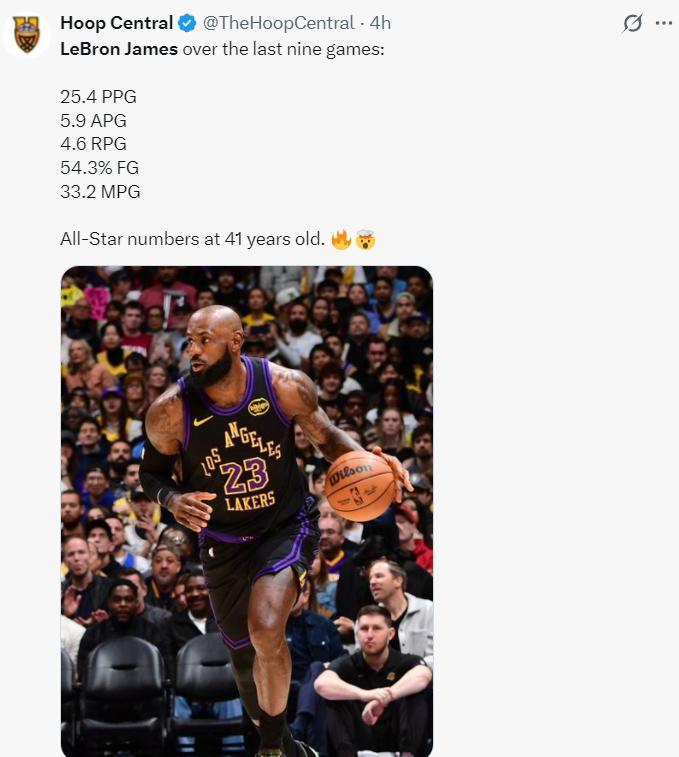Open the 4h timestamp of the post
Screen dimensions: 679x757
pos(380,22)
